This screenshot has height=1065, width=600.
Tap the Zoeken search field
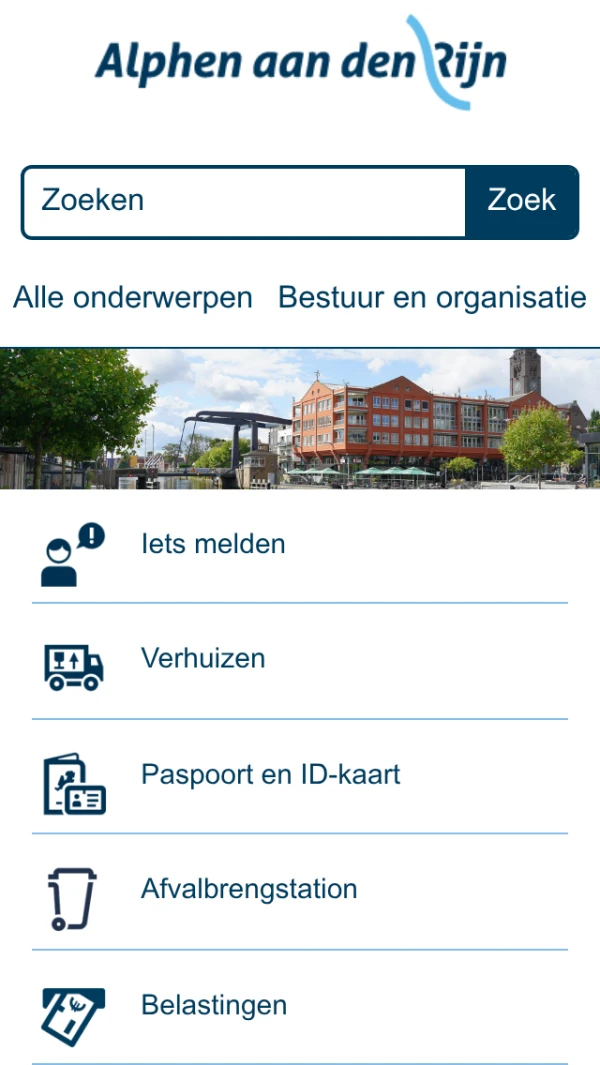(x=244, y=201)
